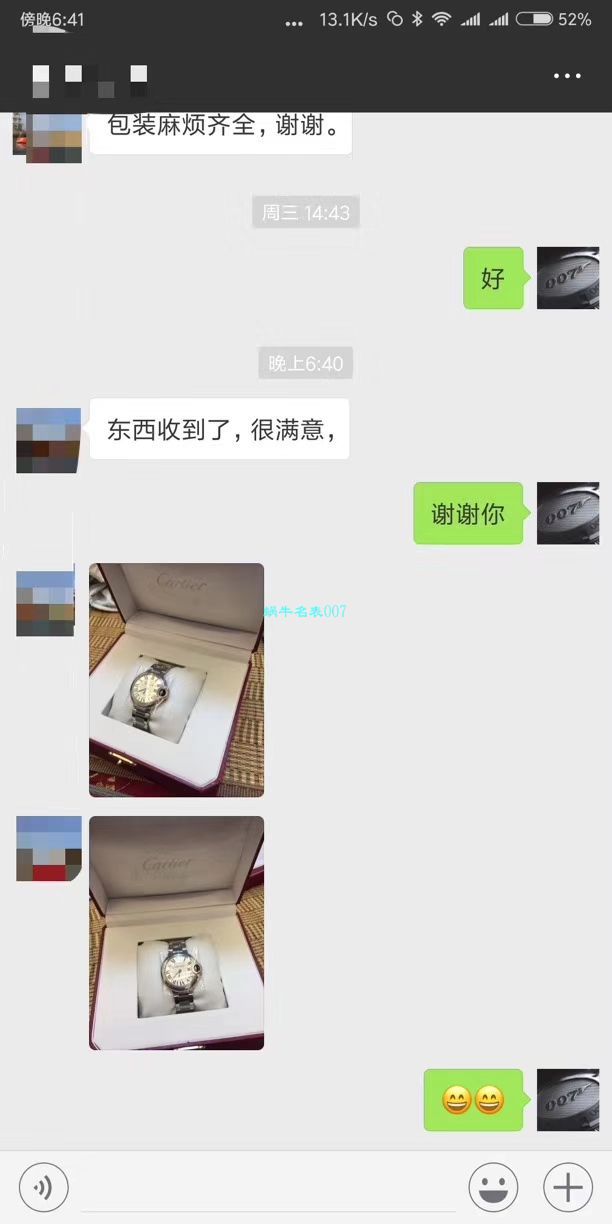Open contact avatar beside 东西收到了 message
Screen dimensions: 612x1224
pos(48,440)
